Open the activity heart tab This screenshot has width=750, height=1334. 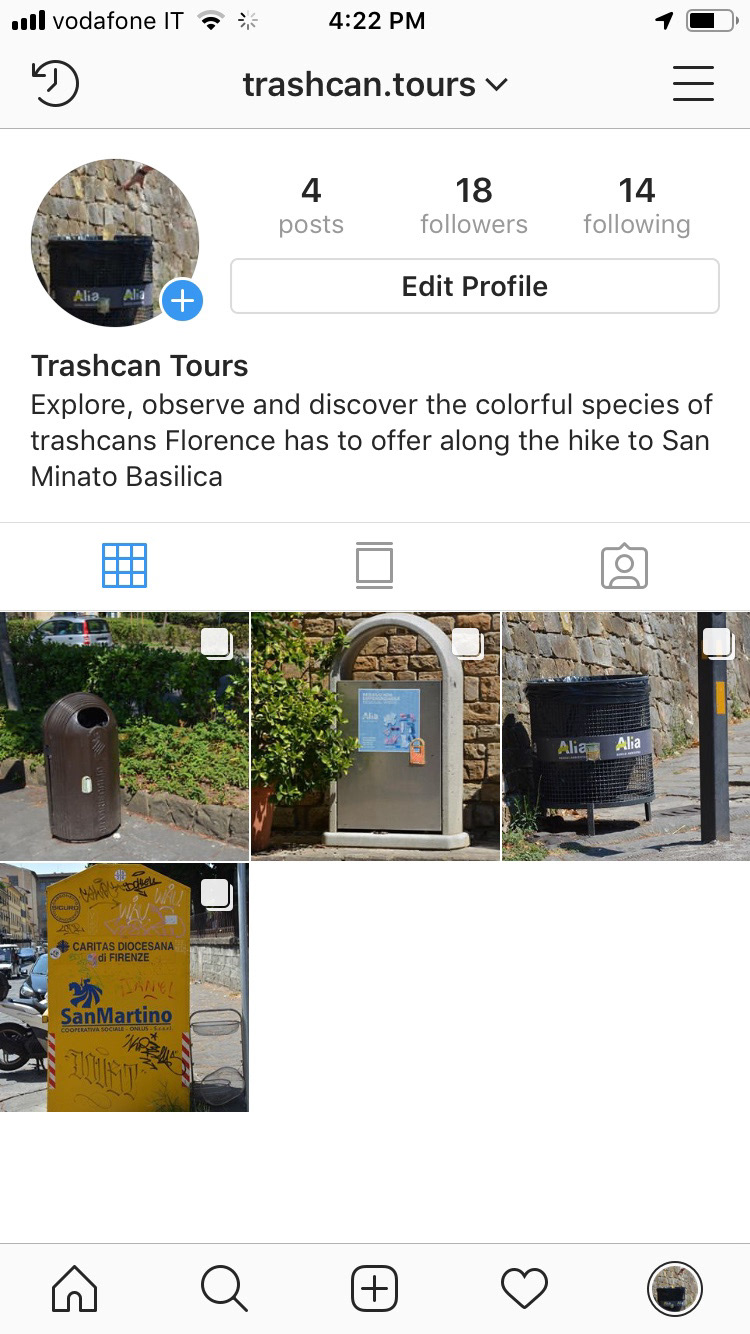pos(525,1289)
